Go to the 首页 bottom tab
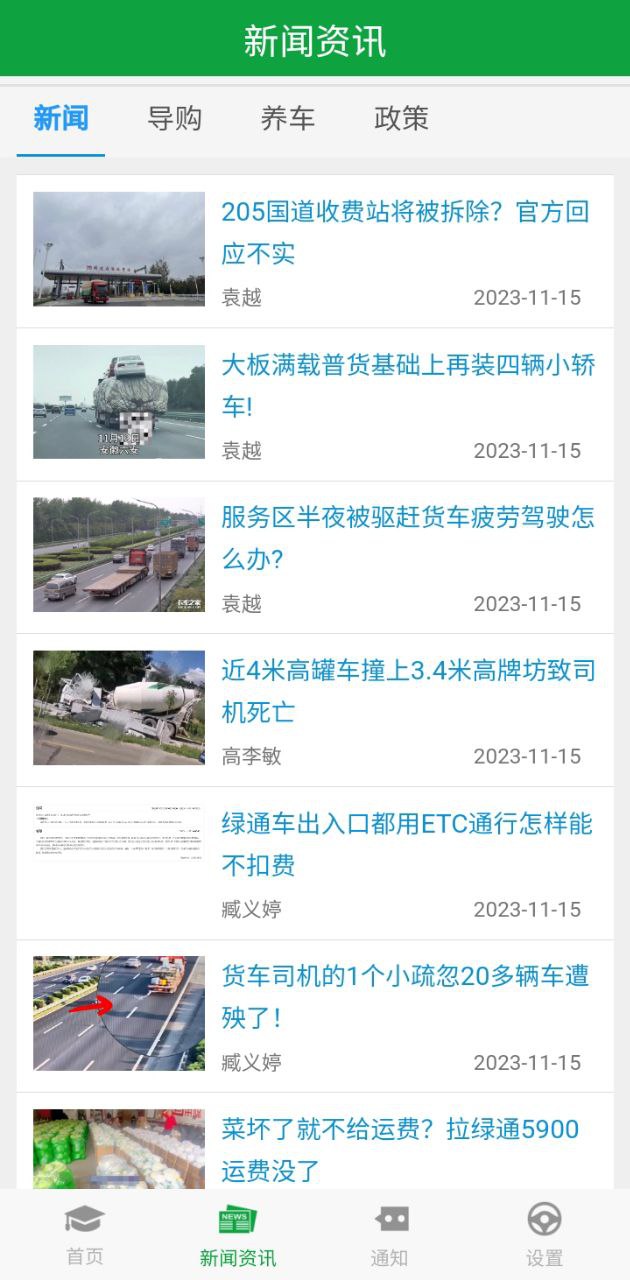This screenshot has height=1280, width=630. click(85, 1235)
